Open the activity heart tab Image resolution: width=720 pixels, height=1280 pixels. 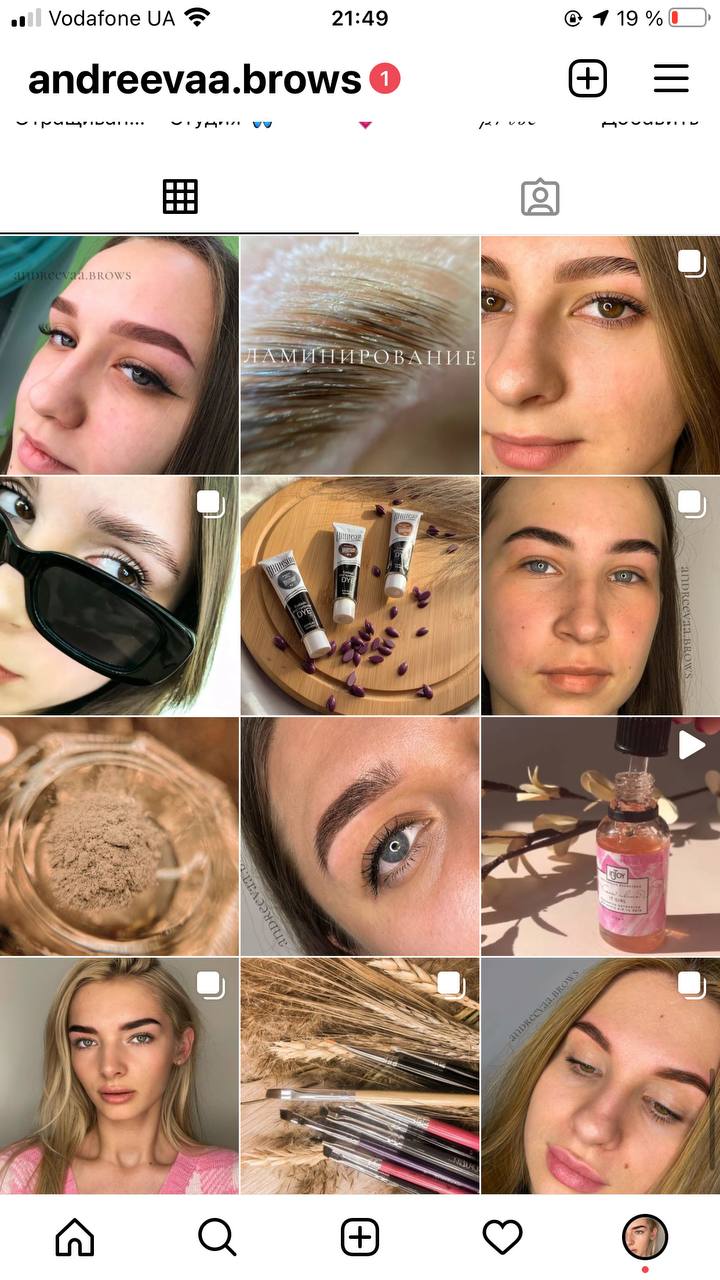click(502, 1238)
